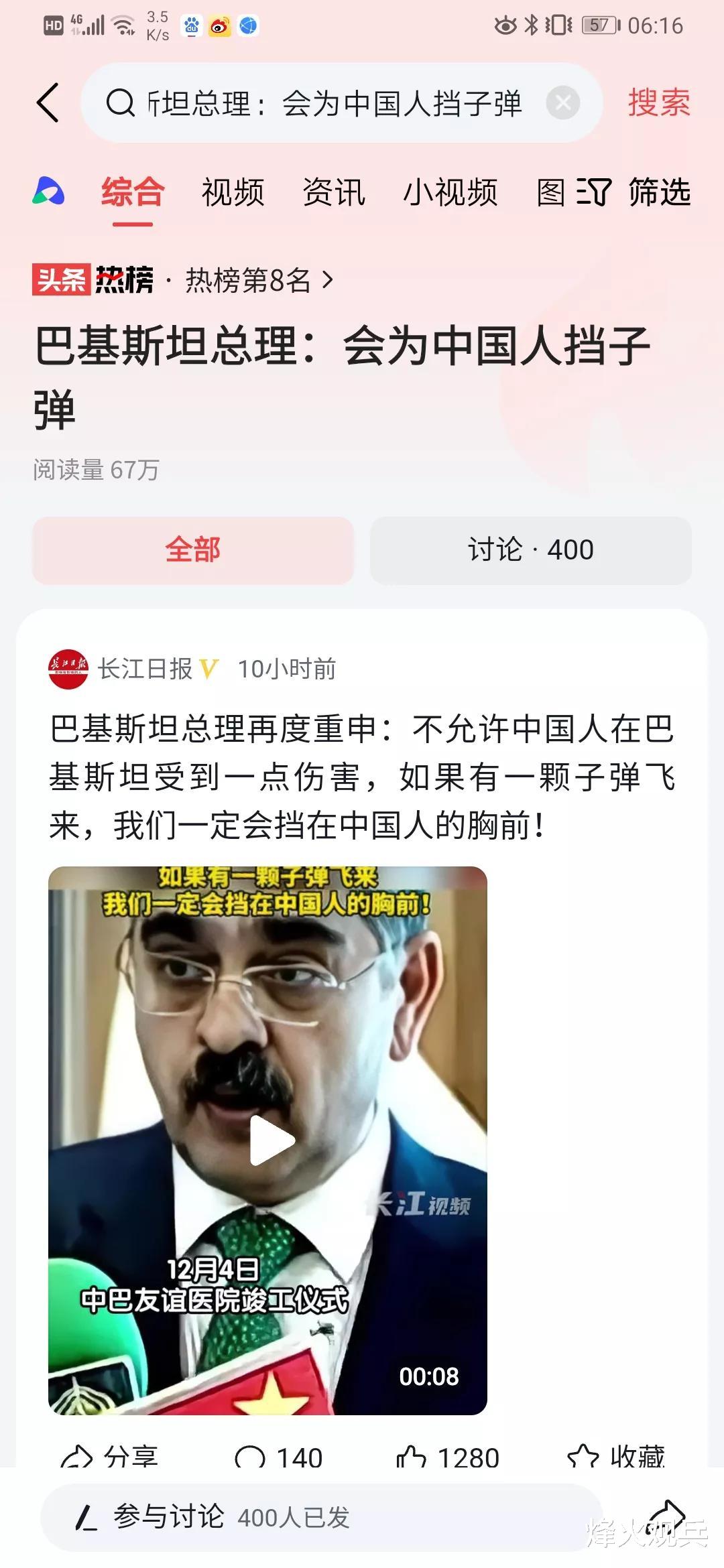Viewport: 724px width, 1568px height.
Task: Tap the red 搜索 button
Action: pos(659,103)
